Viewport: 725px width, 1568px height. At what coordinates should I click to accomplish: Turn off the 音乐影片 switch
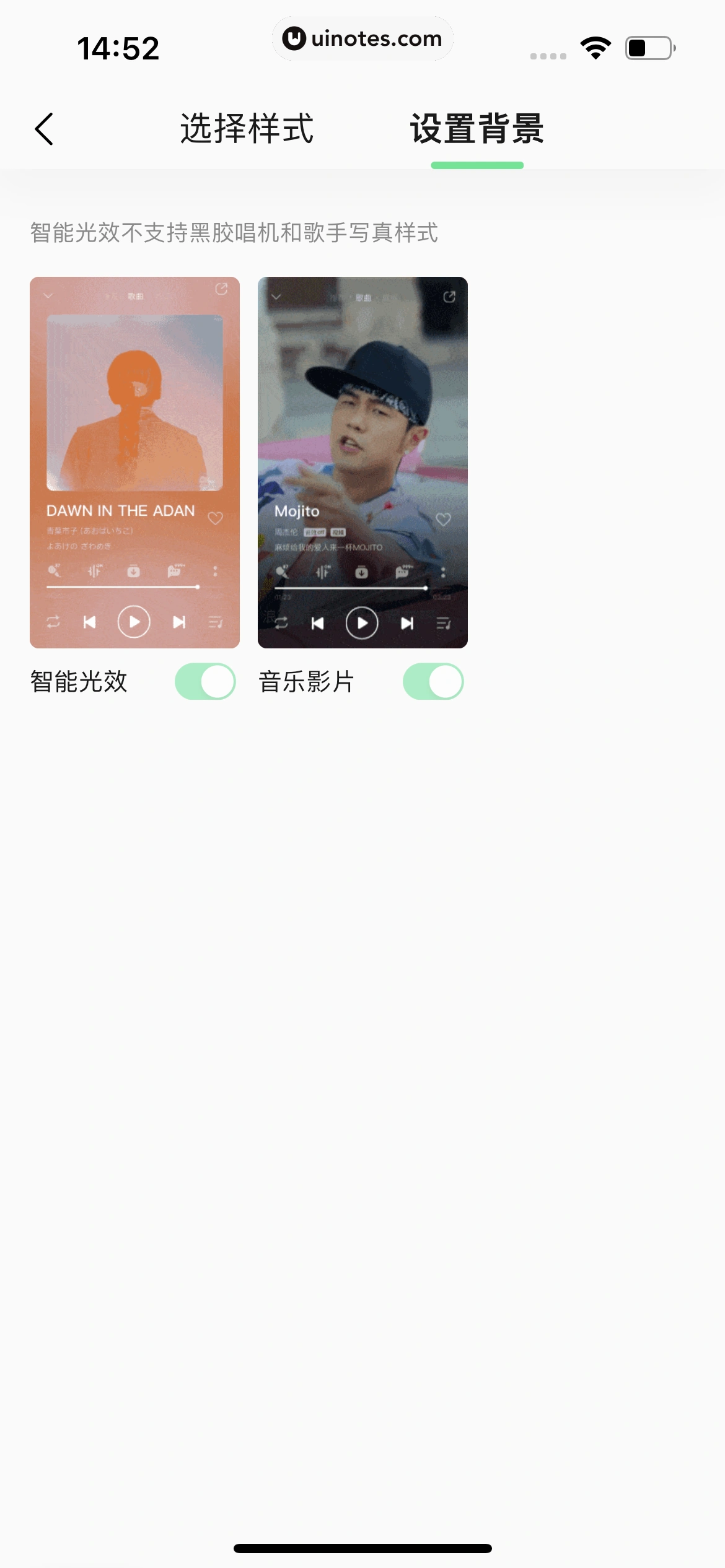pyautogui.click(x=433, y=681)
